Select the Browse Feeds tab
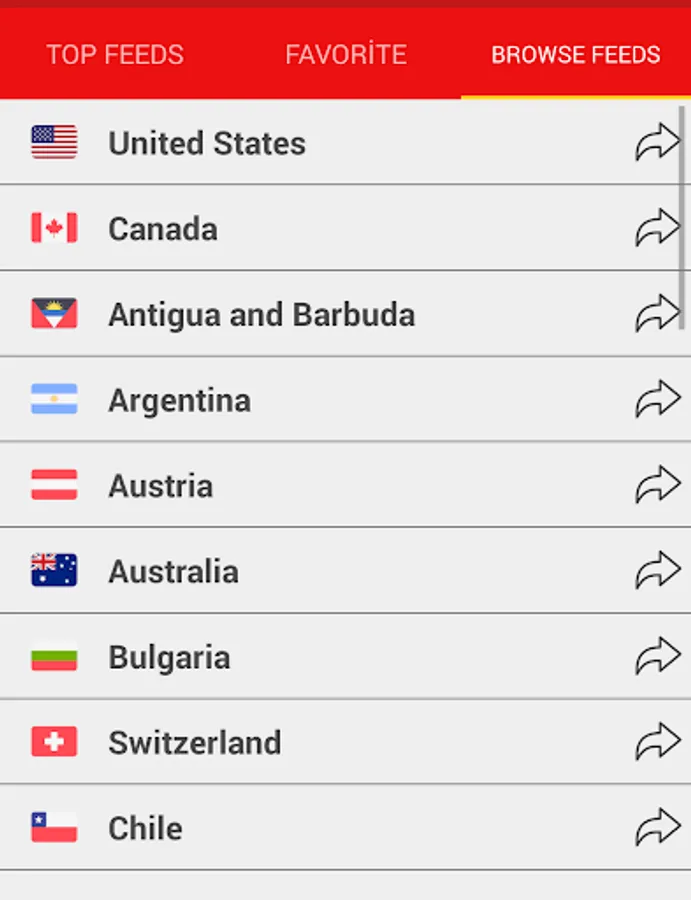691x900 pixels. 576,55
